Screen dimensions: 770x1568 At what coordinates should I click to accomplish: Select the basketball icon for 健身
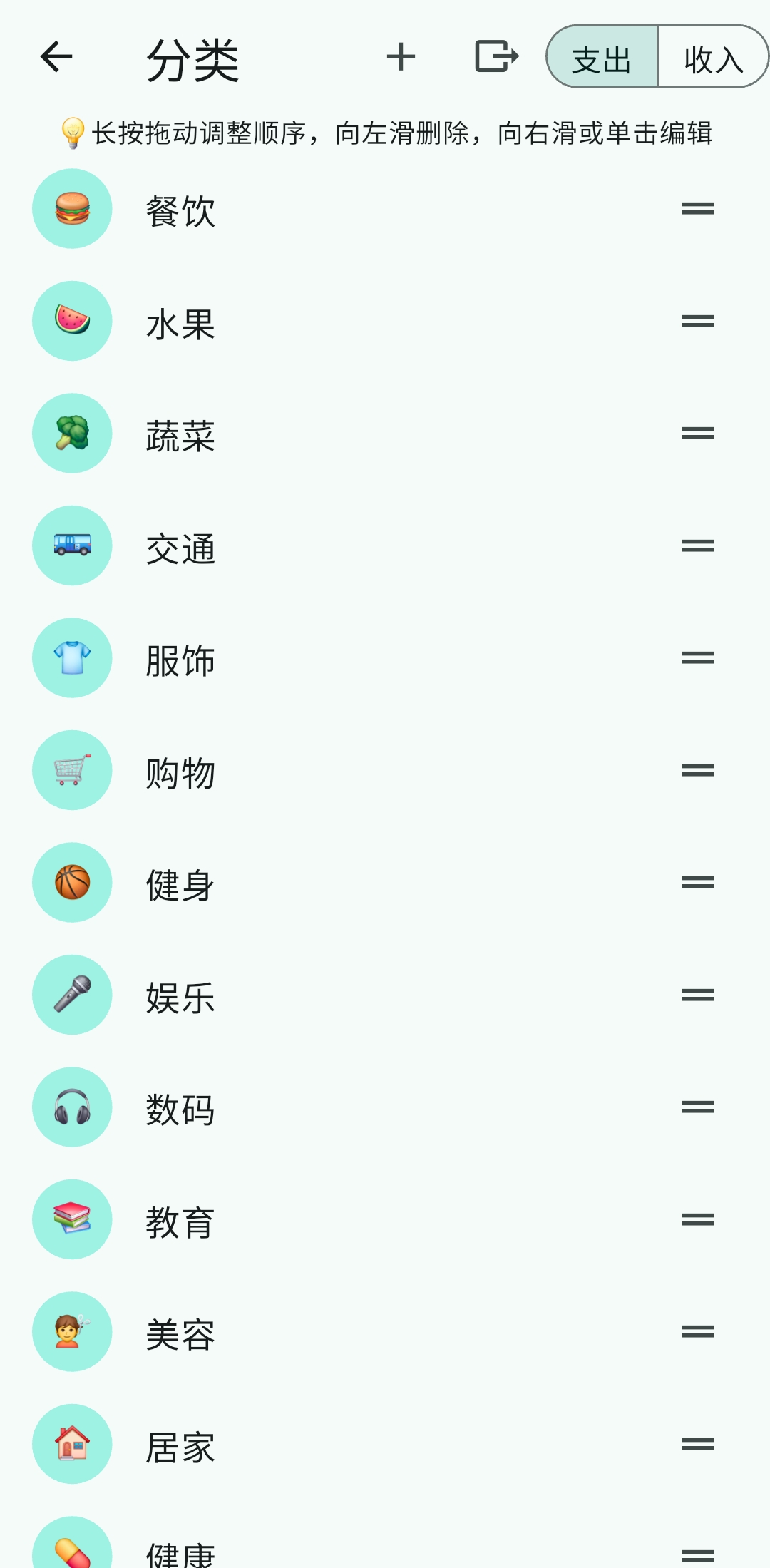click(71, 882)
